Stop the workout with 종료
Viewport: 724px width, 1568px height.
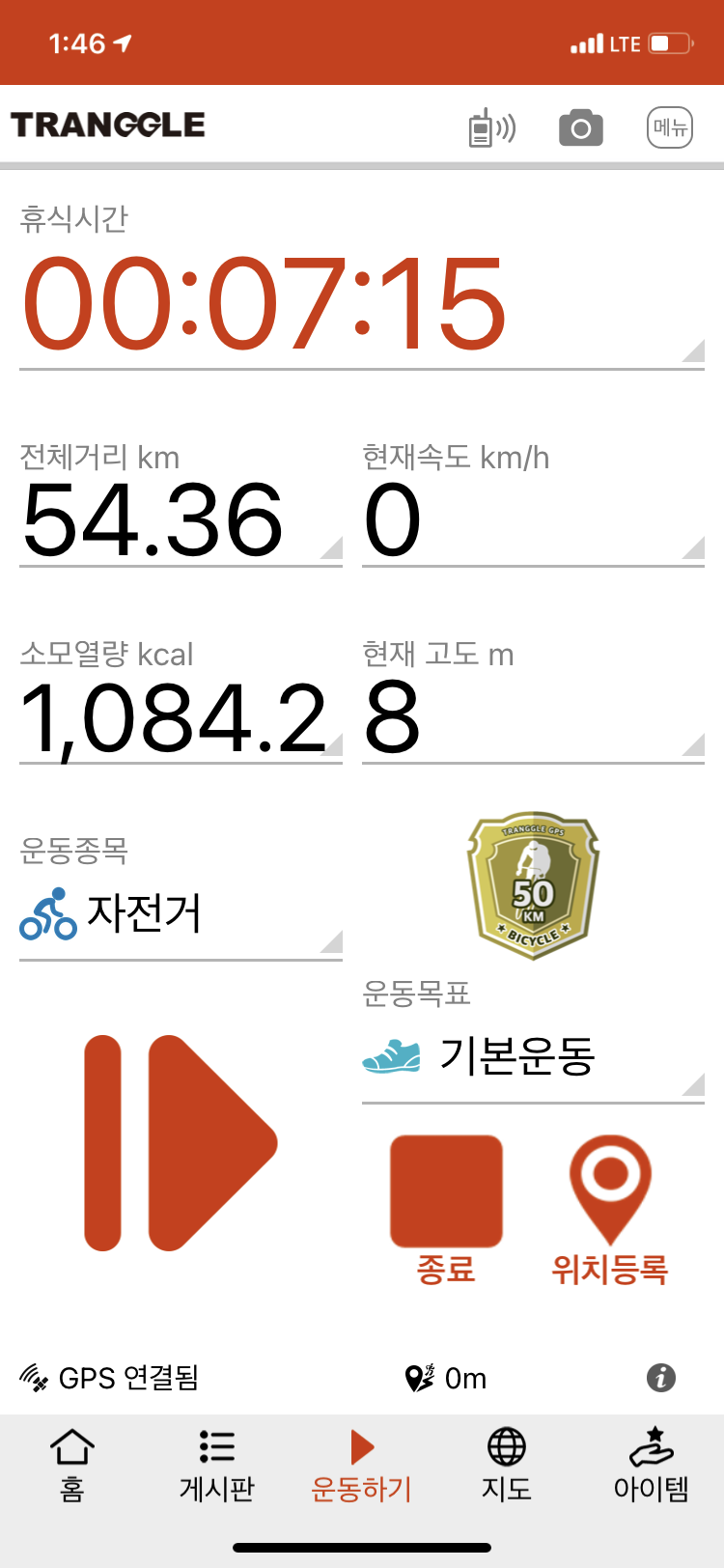coord(446,1192)
